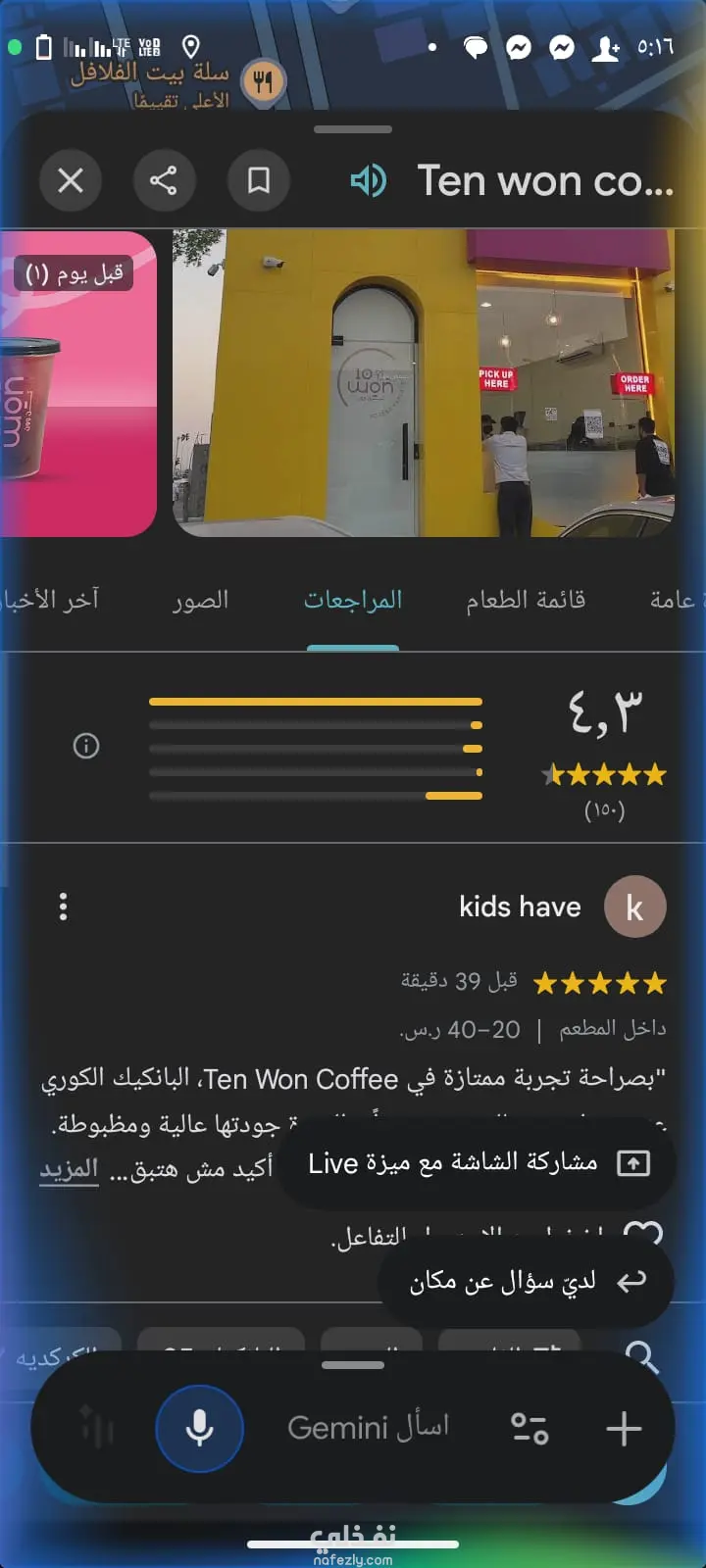This screenshot has height=1568, width=706.
Task: Hear the place name pronounced
Action: point(369,180)
